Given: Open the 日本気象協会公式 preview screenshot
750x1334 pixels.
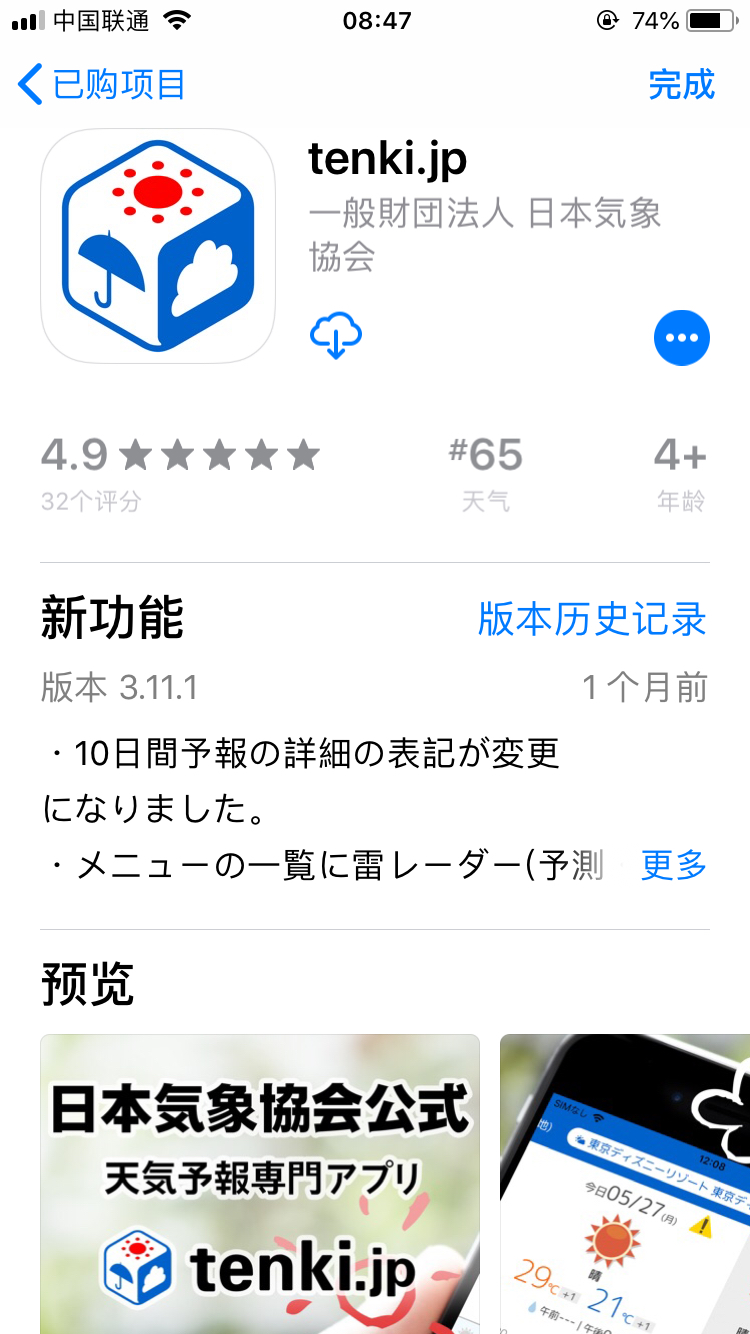Looking at the screenshot, I should (x=260, y=1184).
